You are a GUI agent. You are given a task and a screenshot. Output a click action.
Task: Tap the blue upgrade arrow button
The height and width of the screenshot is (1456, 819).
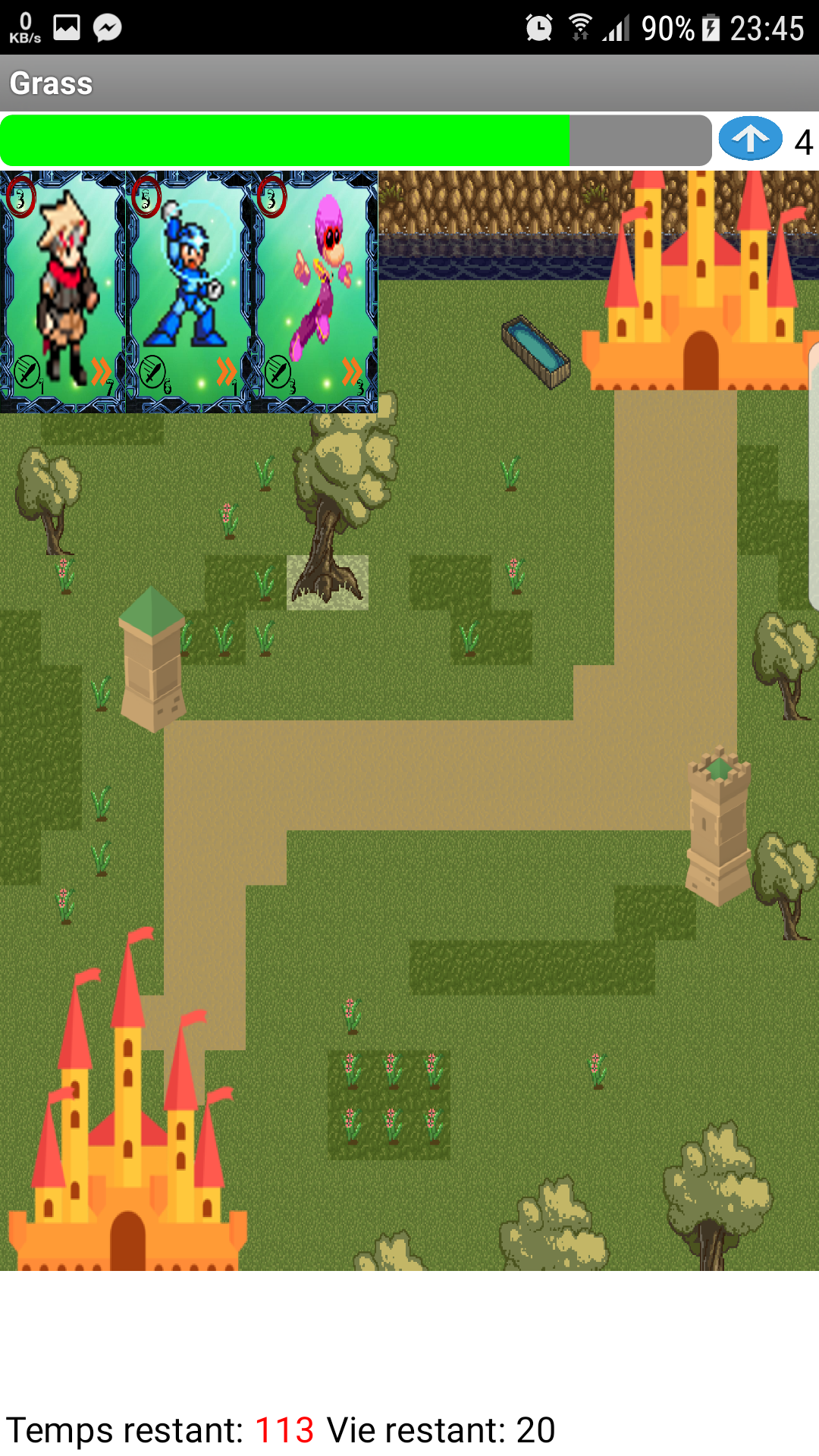pos(750,139)
